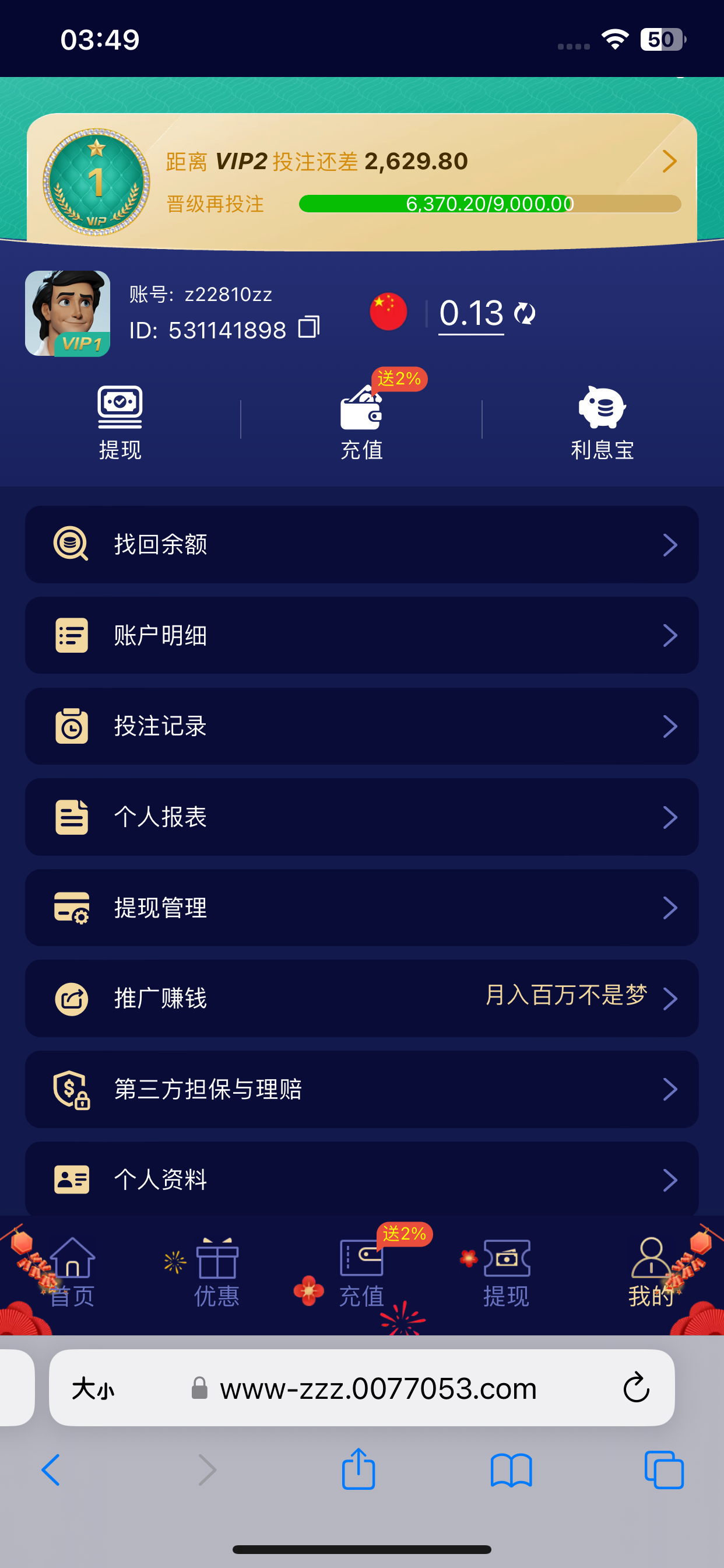The height and width of the screenshot is (1568, 724).
Task: Switch to the 优惠 tab
Action: click(x=217, y=1272)
